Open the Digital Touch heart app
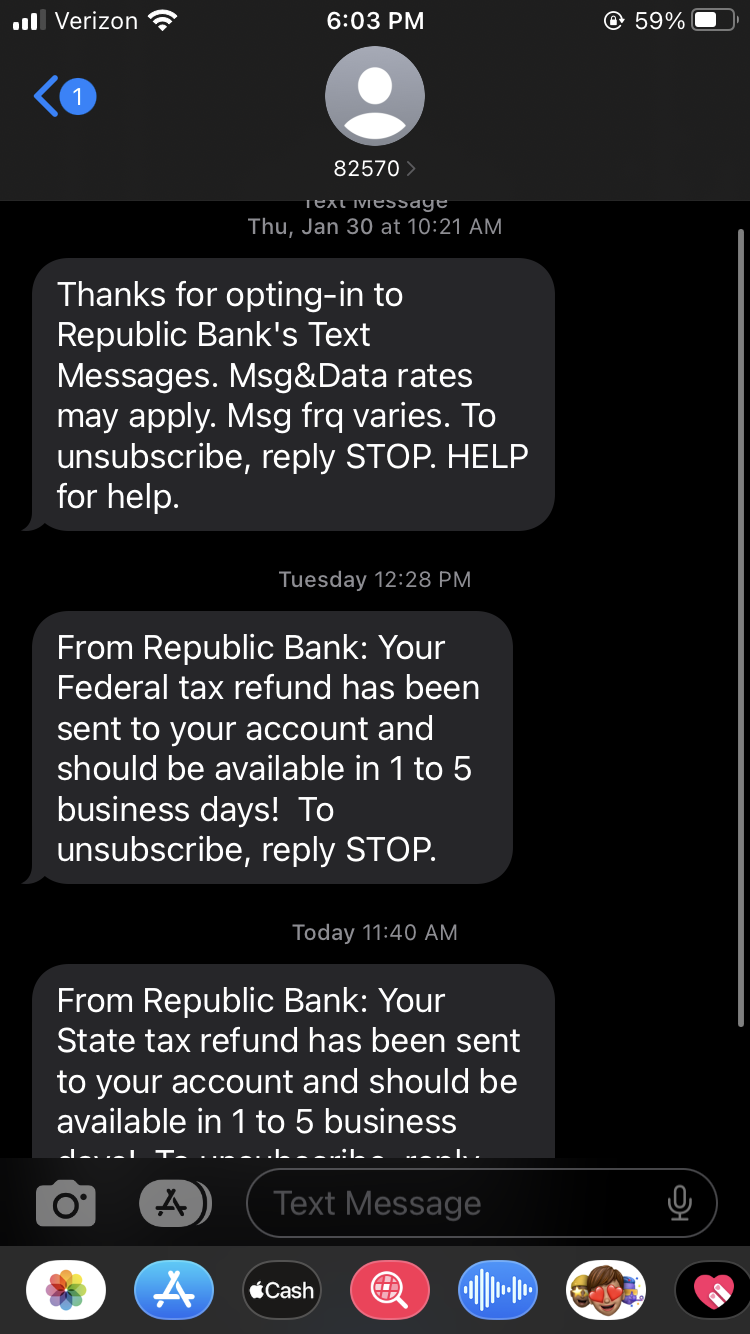Viewport: 750px width, 1334px height. (x=712, y=1290)
